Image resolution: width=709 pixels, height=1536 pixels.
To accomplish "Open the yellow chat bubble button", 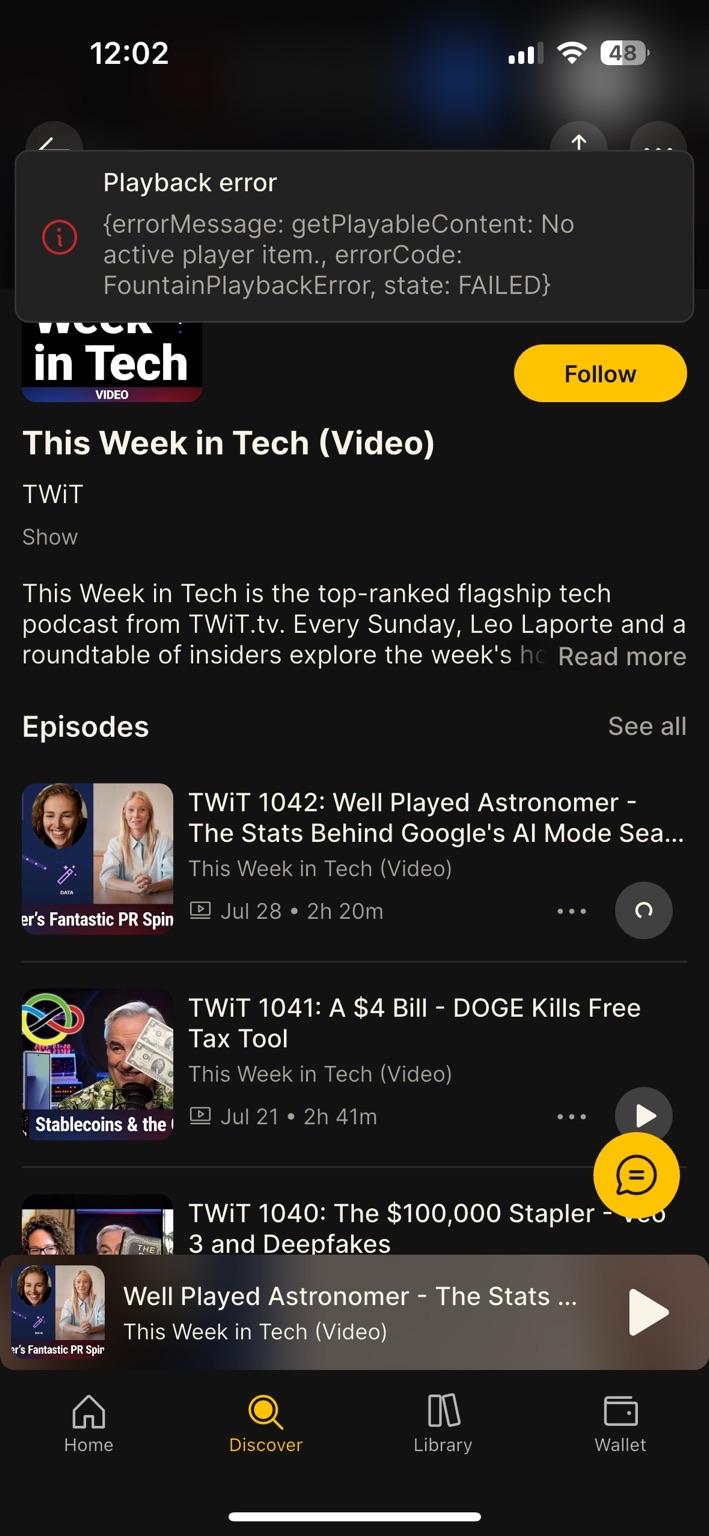I will point(636,1175).
